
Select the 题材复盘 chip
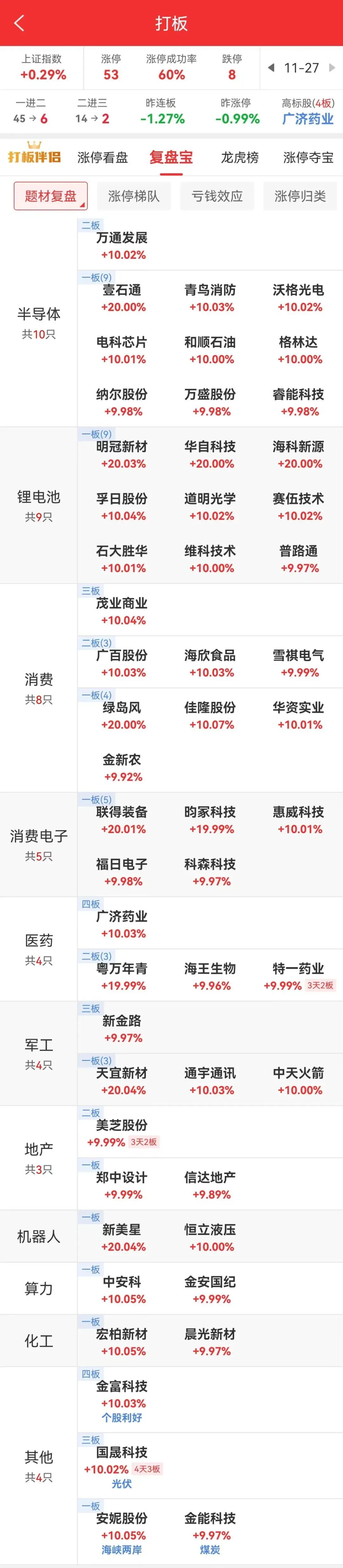pyautogui.click(x=50, y=196)
